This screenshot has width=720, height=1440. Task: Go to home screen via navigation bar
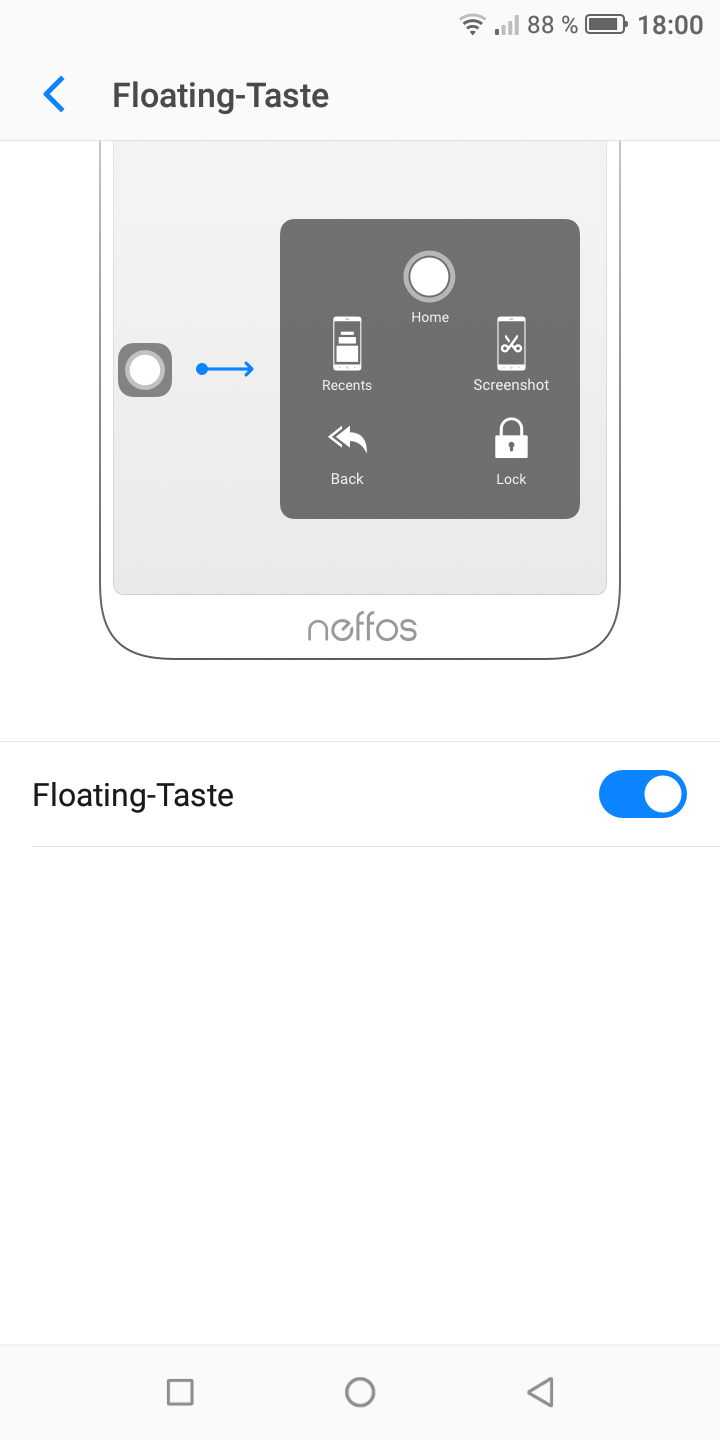click(x=360, y=1392)
